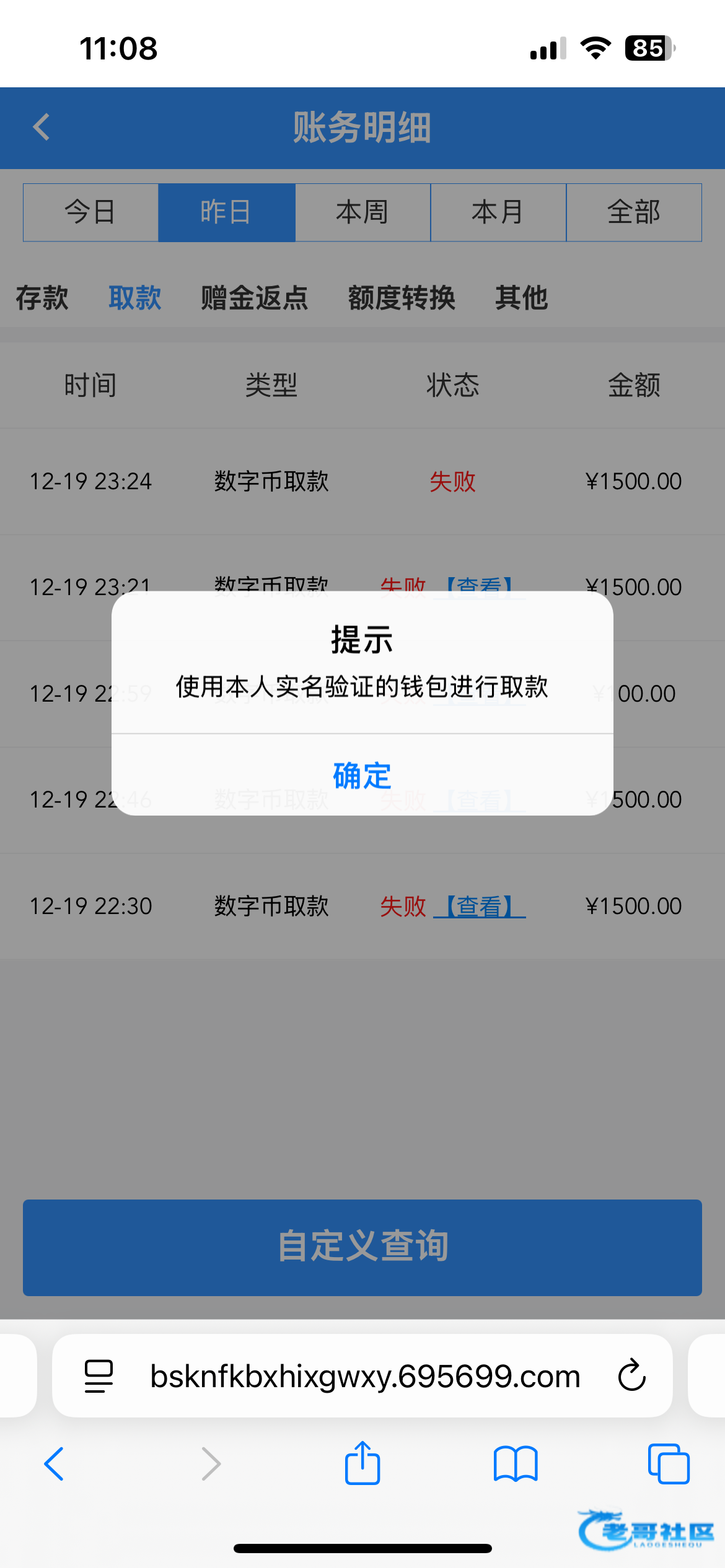The height and width of the screenshot is (1568, 725).
Task: Open the 赠金返点 tab
Action: (254, 298)
